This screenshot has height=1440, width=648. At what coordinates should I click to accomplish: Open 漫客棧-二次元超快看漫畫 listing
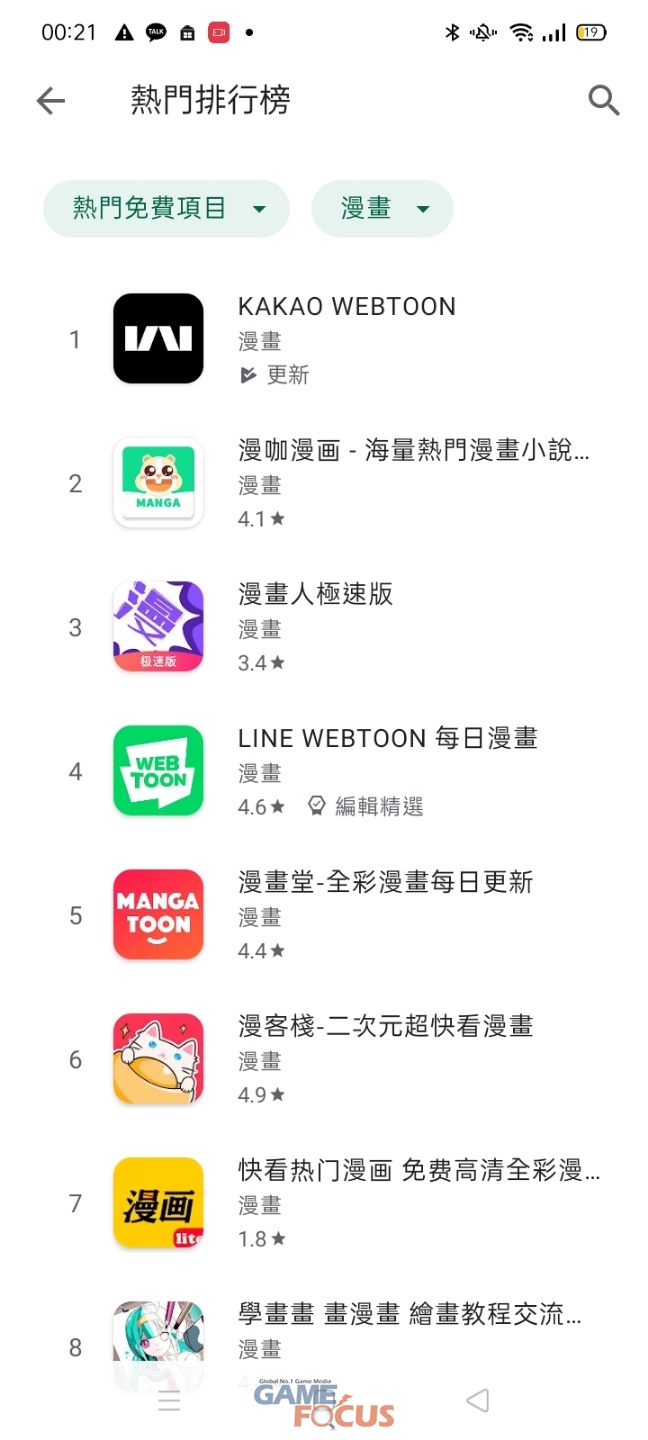(324, 1059)
